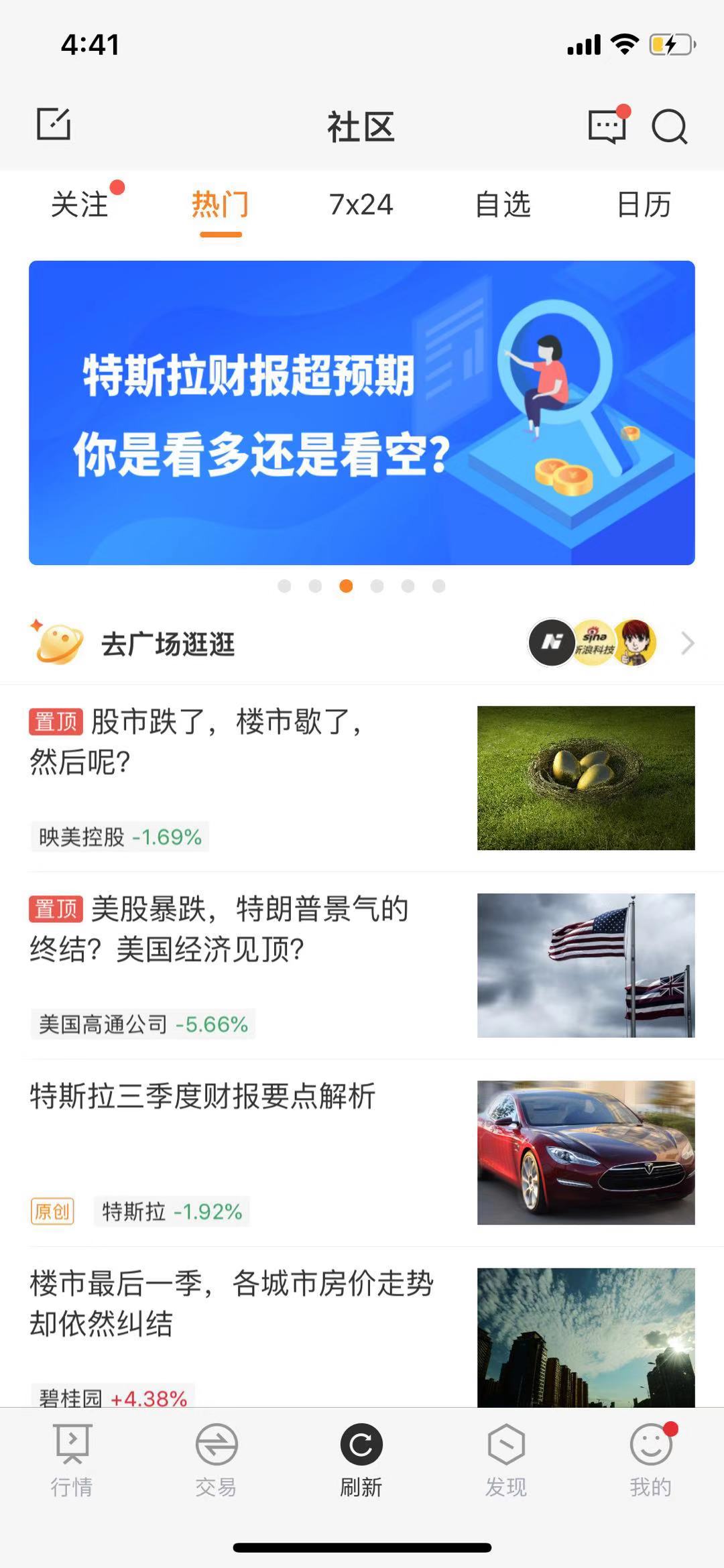Compose a new post

[x=54, y=124]
